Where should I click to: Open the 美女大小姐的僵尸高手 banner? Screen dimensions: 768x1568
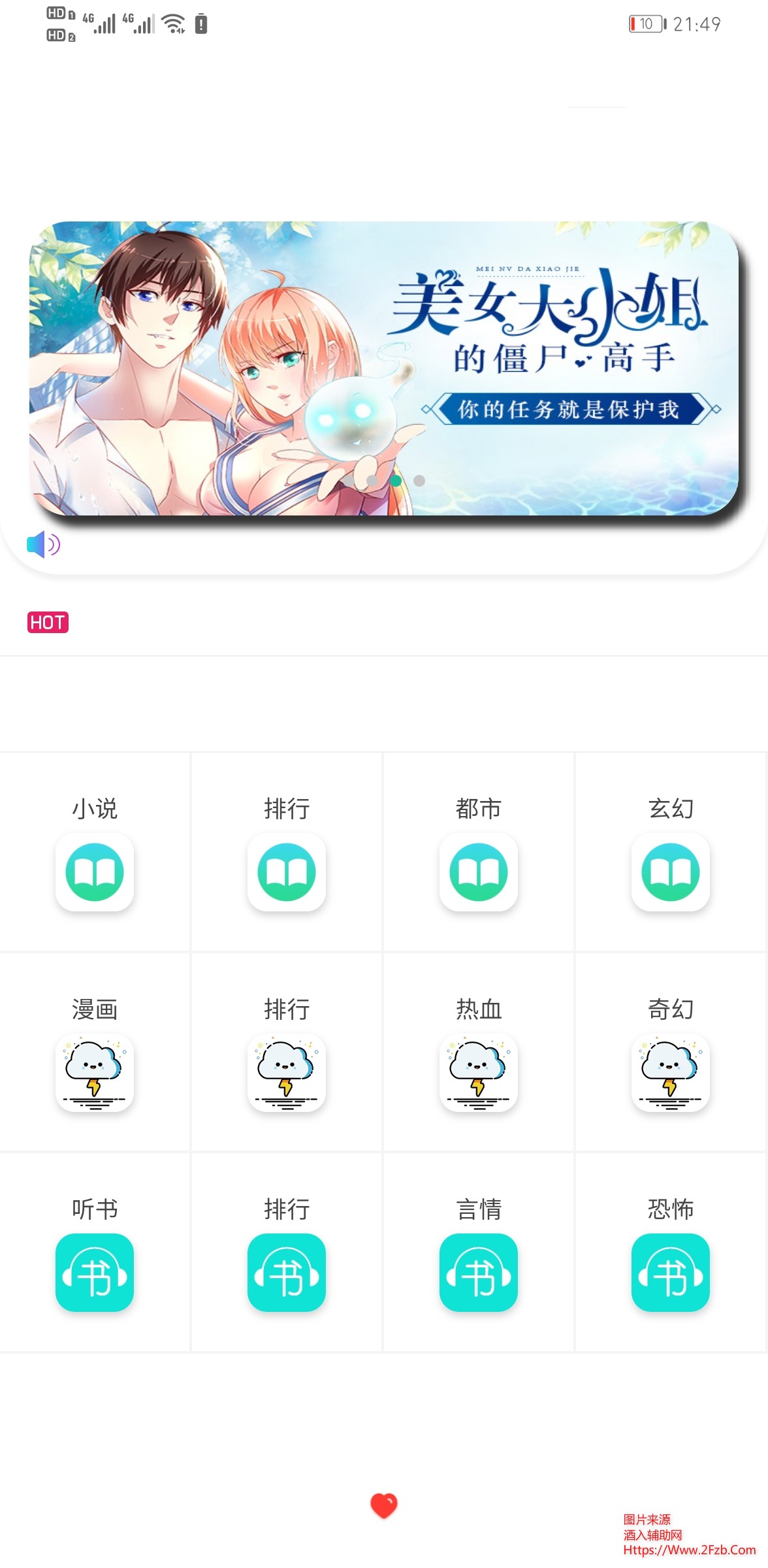click(384, 368)
